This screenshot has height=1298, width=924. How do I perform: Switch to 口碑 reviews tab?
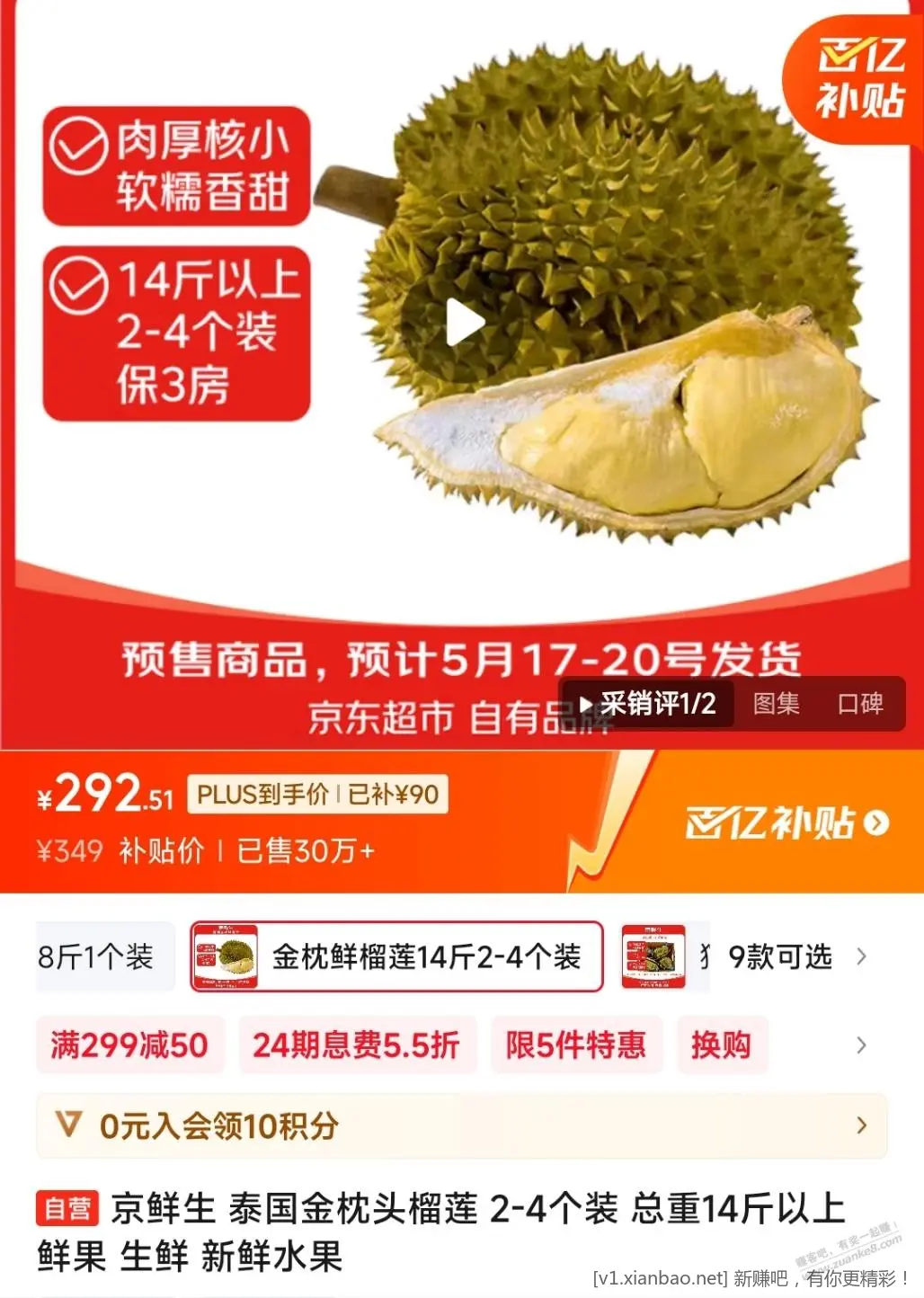click(859, 704)
